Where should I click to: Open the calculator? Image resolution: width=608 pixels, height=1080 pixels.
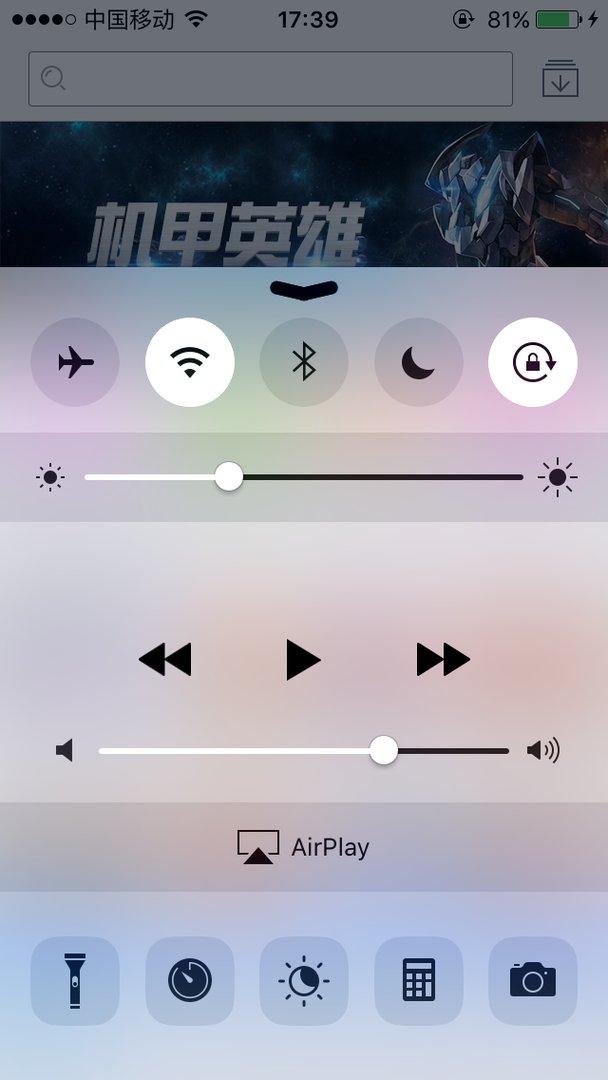coord(419,981)
